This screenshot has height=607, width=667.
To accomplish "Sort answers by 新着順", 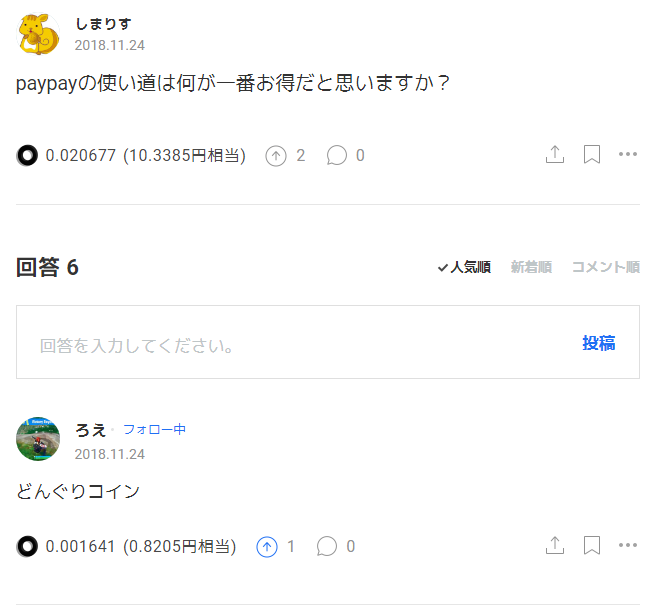I will 531,267.
